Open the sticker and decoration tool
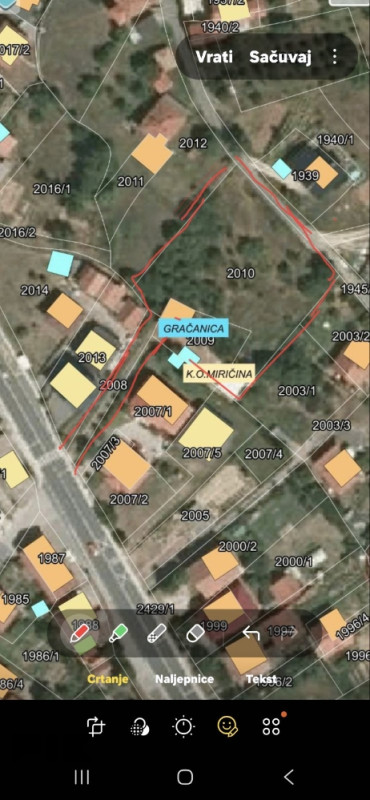This screenshot has height=800, width=370. [228, 726]
